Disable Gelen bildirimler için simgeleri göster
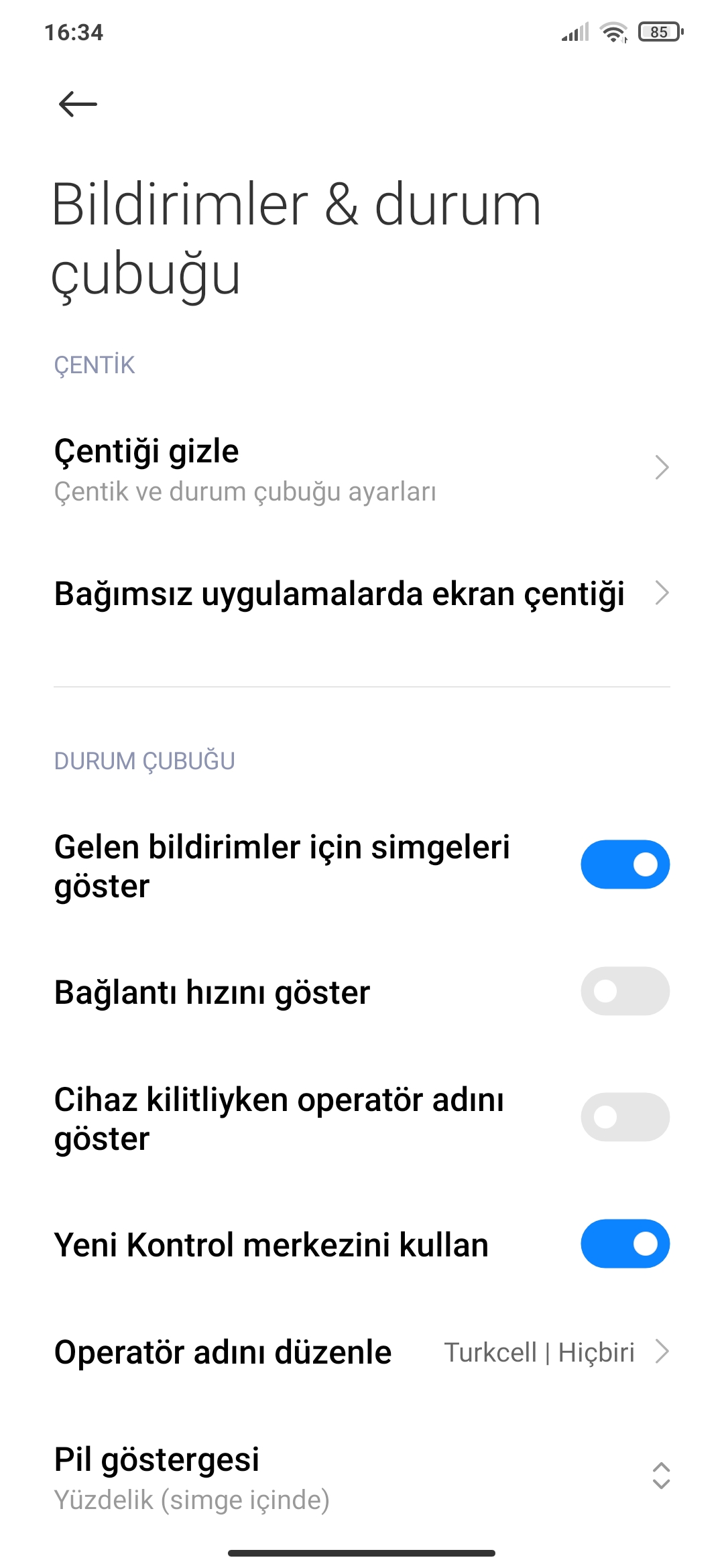Screen dimensions: 724x1568 point(625,864)
